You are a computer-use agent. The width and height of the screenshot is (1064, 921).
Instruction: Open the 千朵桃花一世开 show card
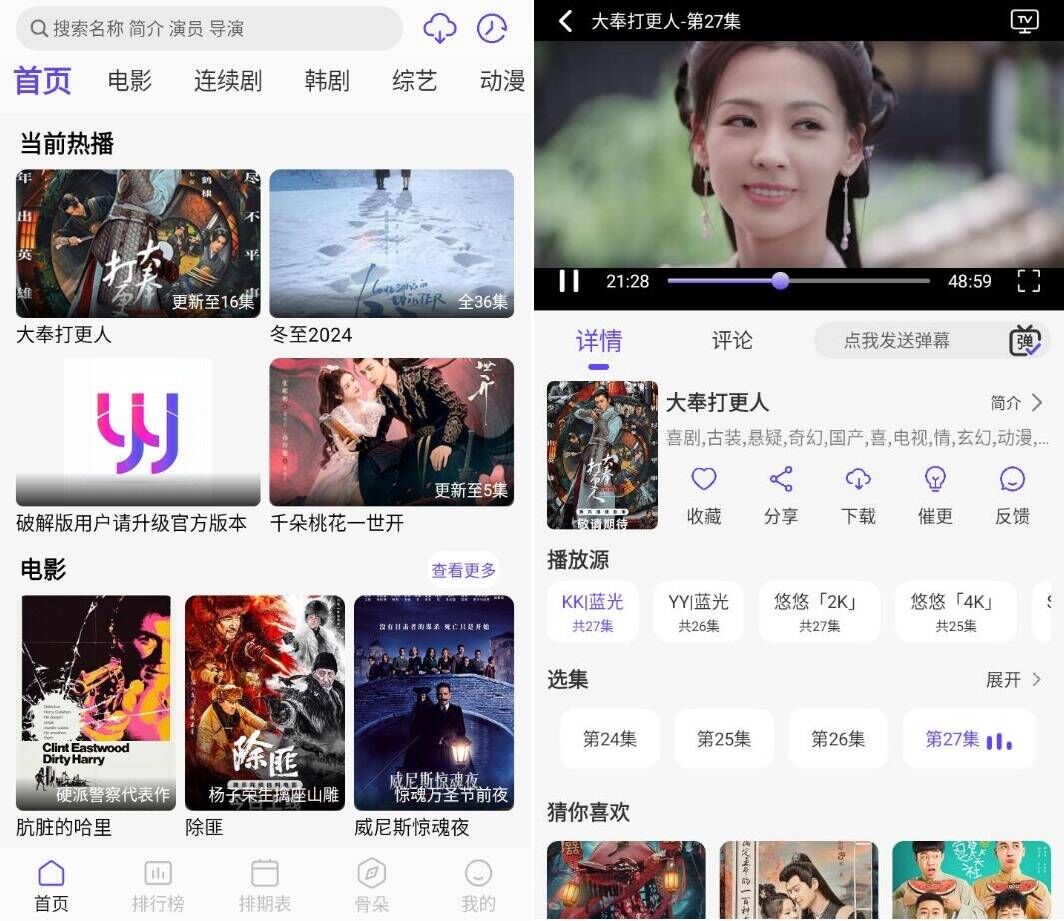point(391,432)
